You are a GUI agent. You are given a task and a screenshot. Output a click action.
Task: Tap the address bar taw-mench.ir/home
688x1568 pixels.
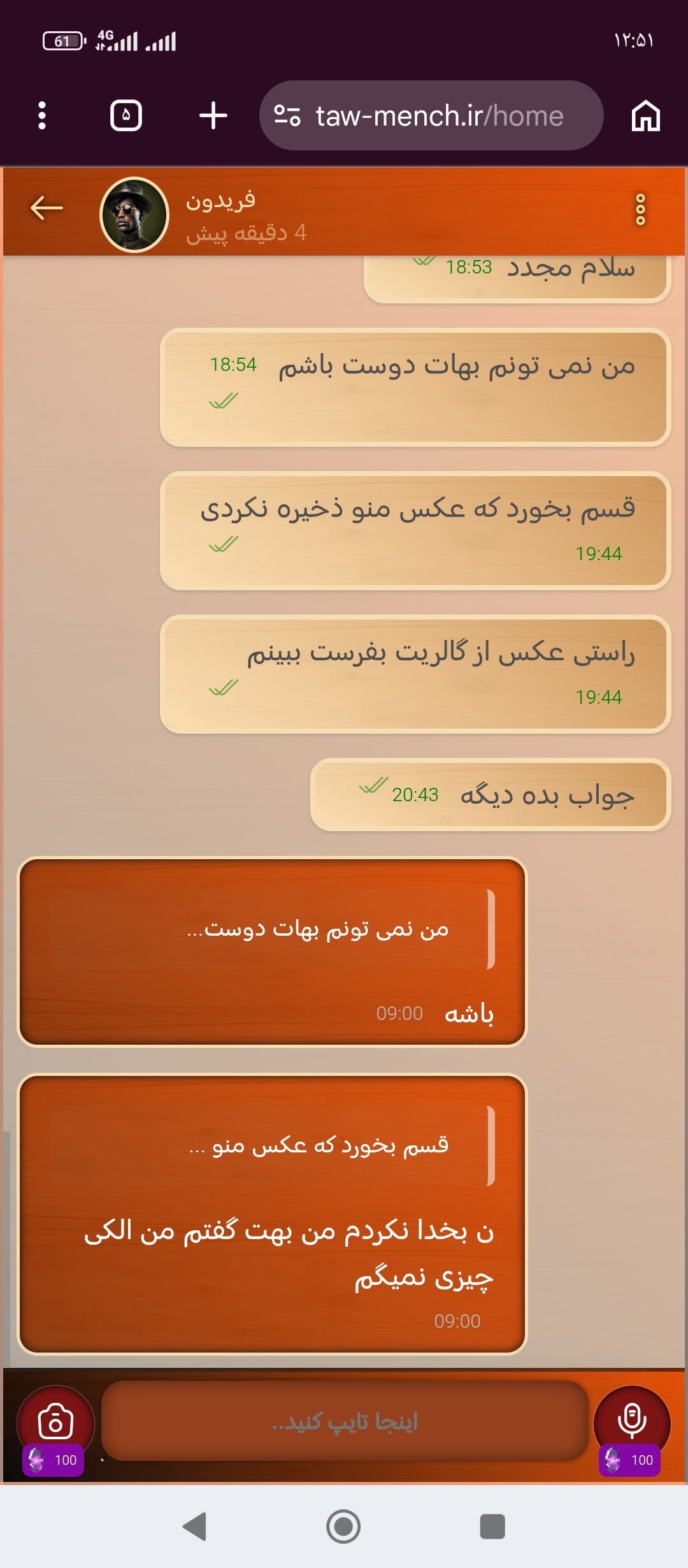(431, 116)
